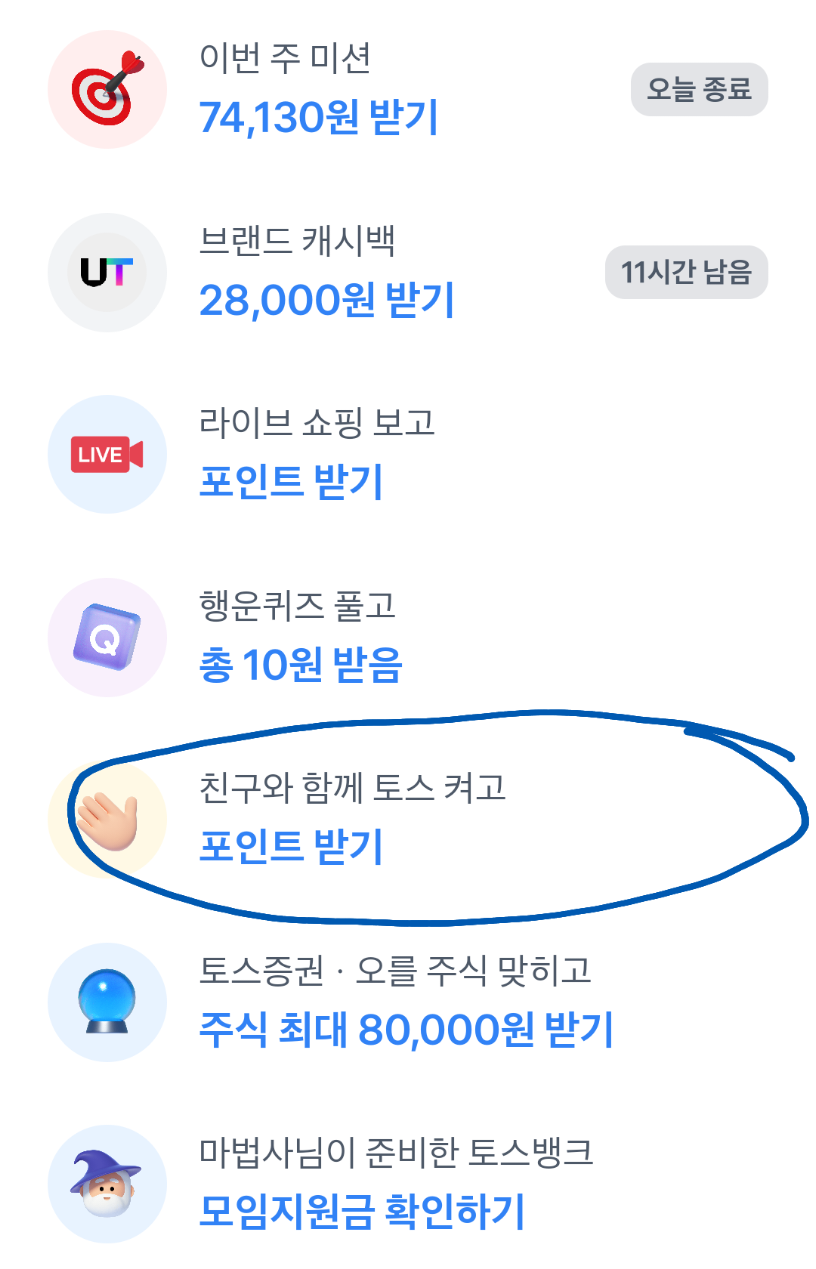816x1269 pixels.
Task: Select the UT 브랜드 캐시백 logo icon
Action: (x=106, y=272)
